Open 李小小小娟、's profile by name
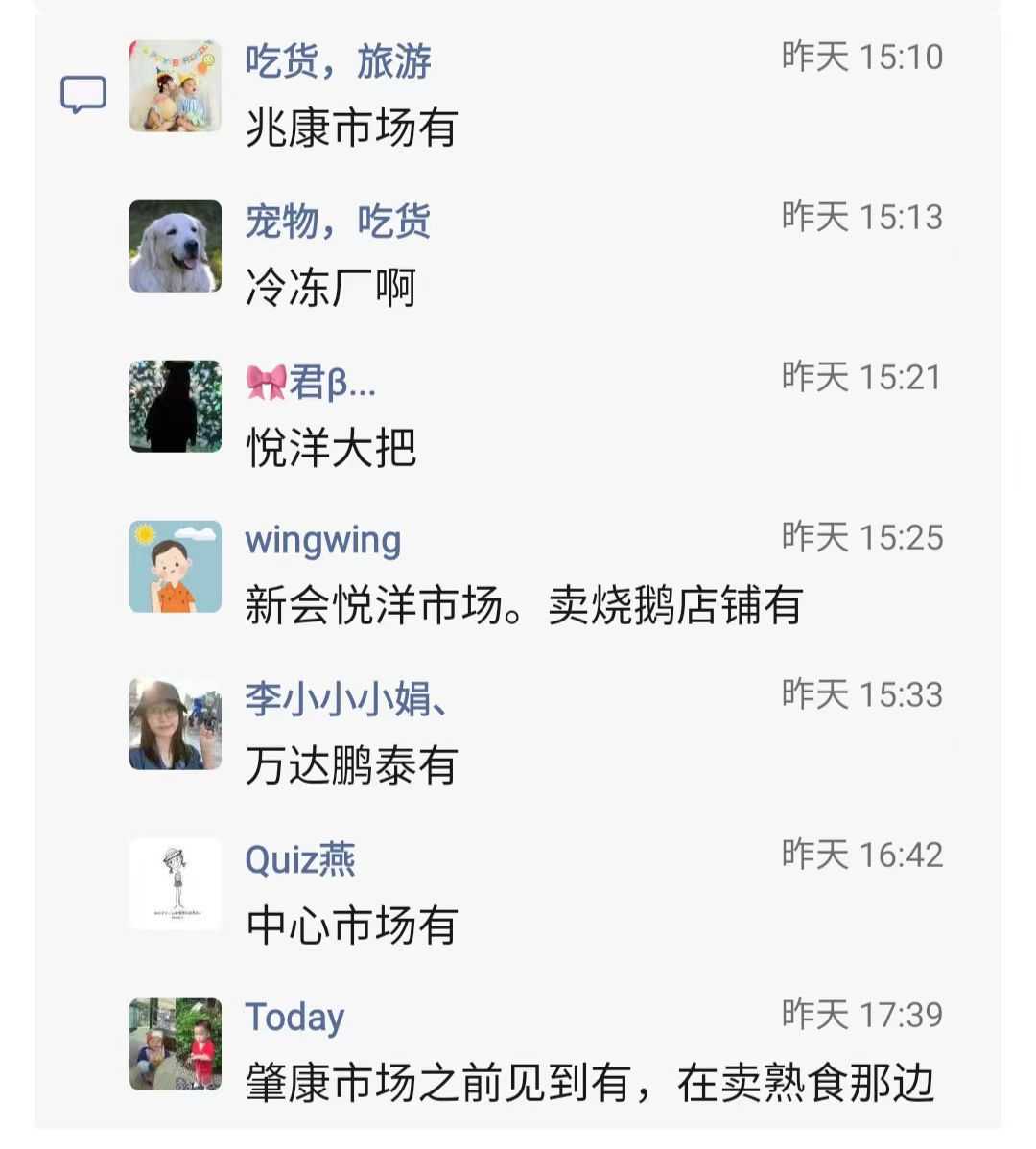 coord(345,698)
